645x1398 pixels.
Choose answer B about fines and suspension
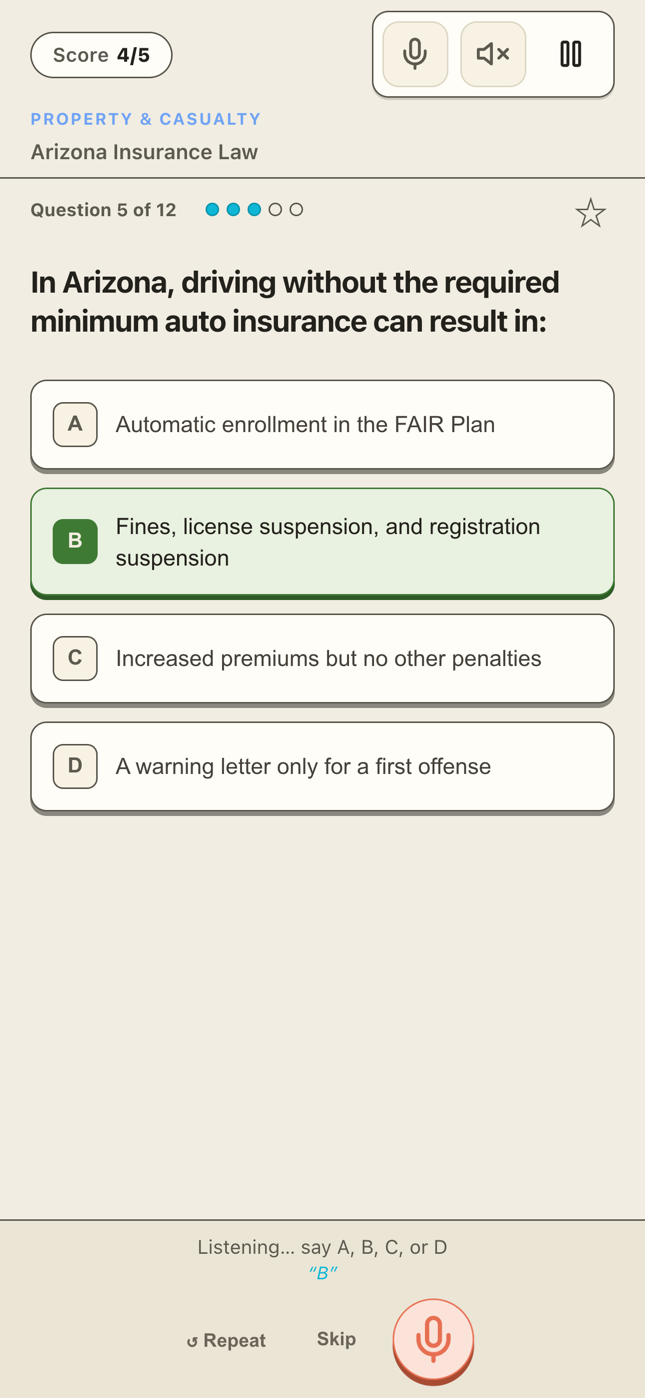(322, 542)
